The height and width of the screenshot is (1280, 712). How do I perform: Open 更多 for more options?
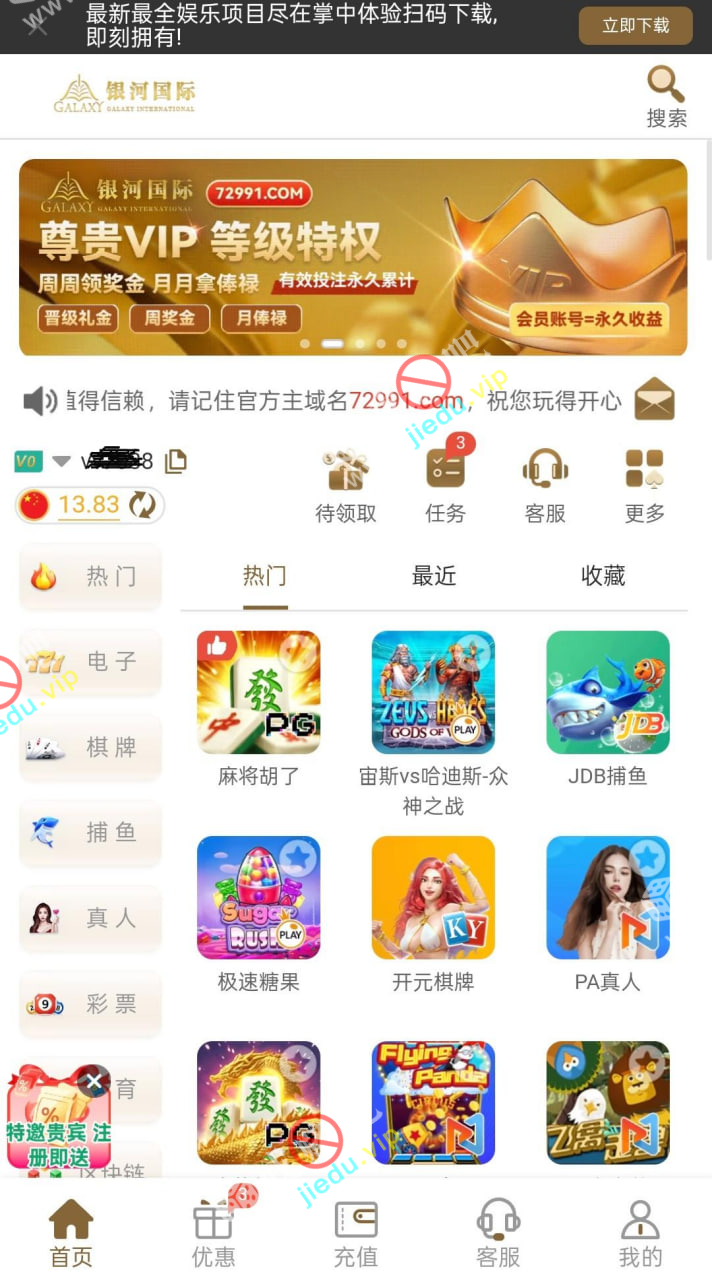pos(644,486)
